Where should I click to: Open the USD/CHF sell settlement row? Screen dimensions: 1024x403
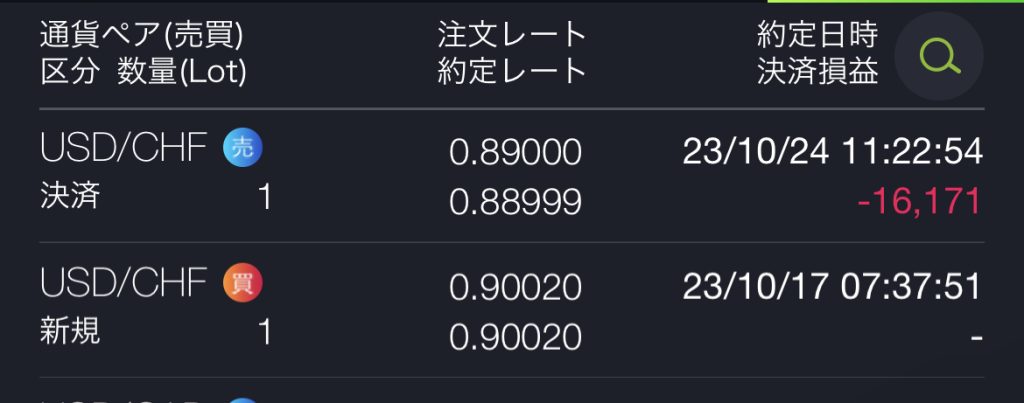[511, 176]
